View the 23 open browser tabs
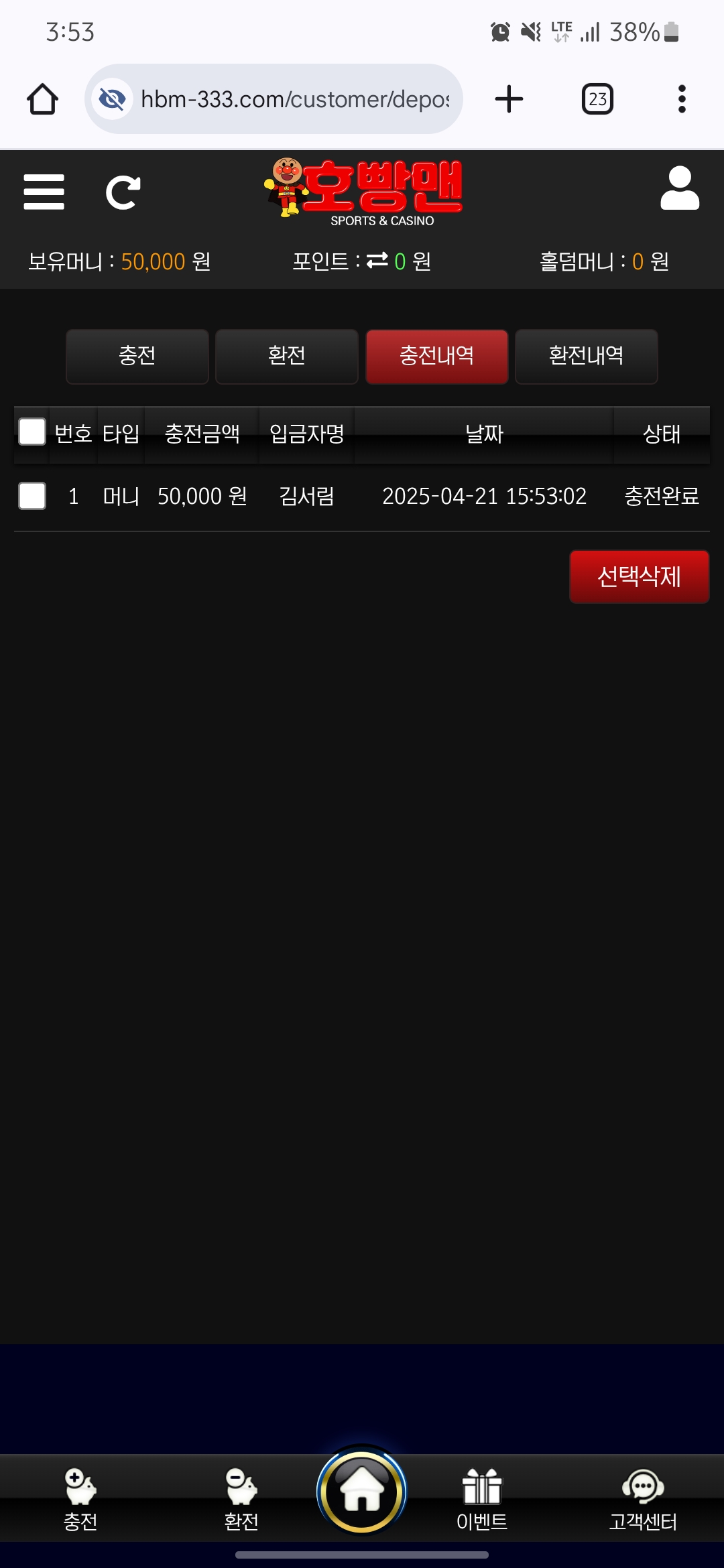724x1568 pixels. [597, 99]
